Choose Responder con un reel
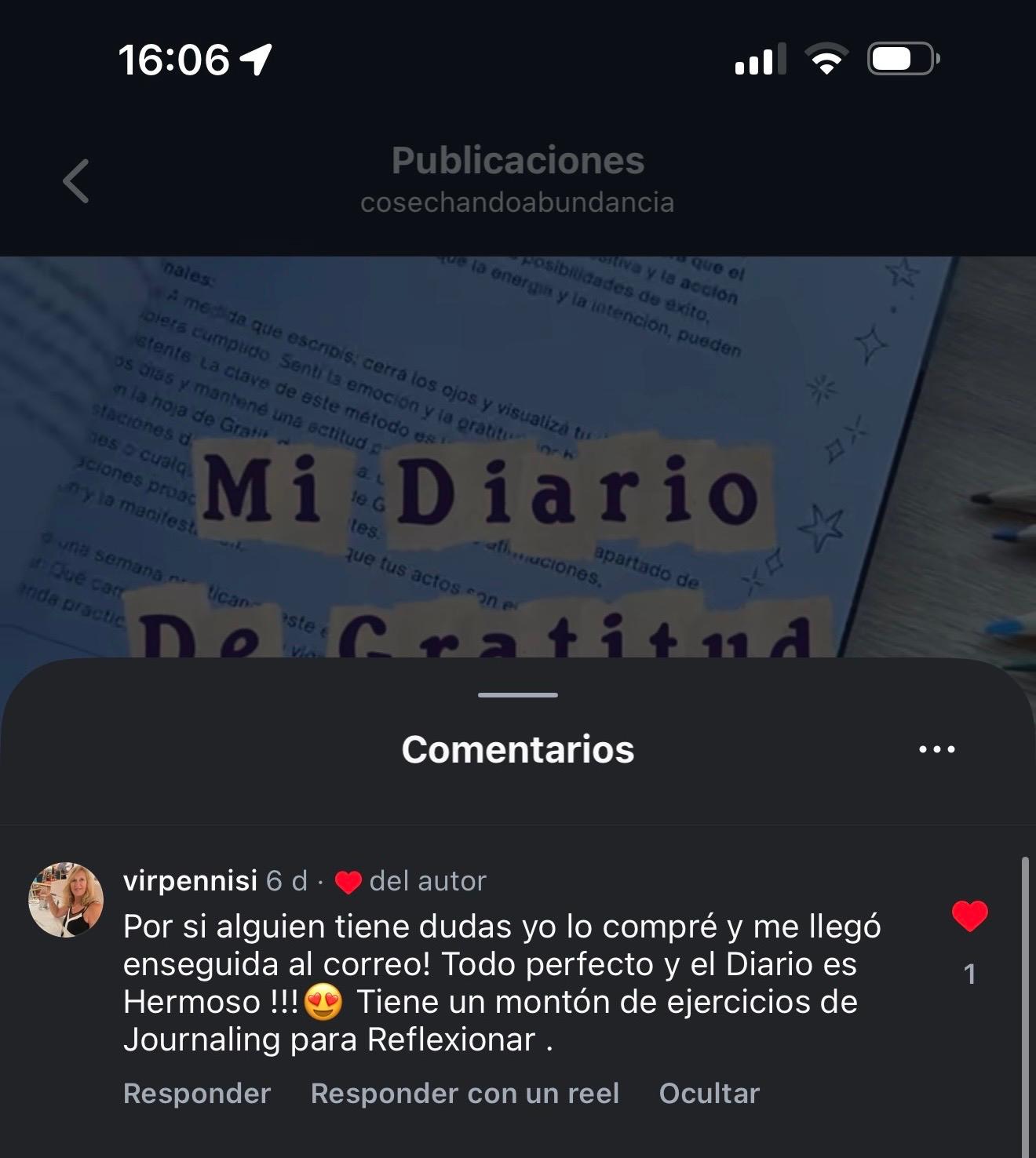Viewport: 1036px width, 1158px height. pos(465,1093)
